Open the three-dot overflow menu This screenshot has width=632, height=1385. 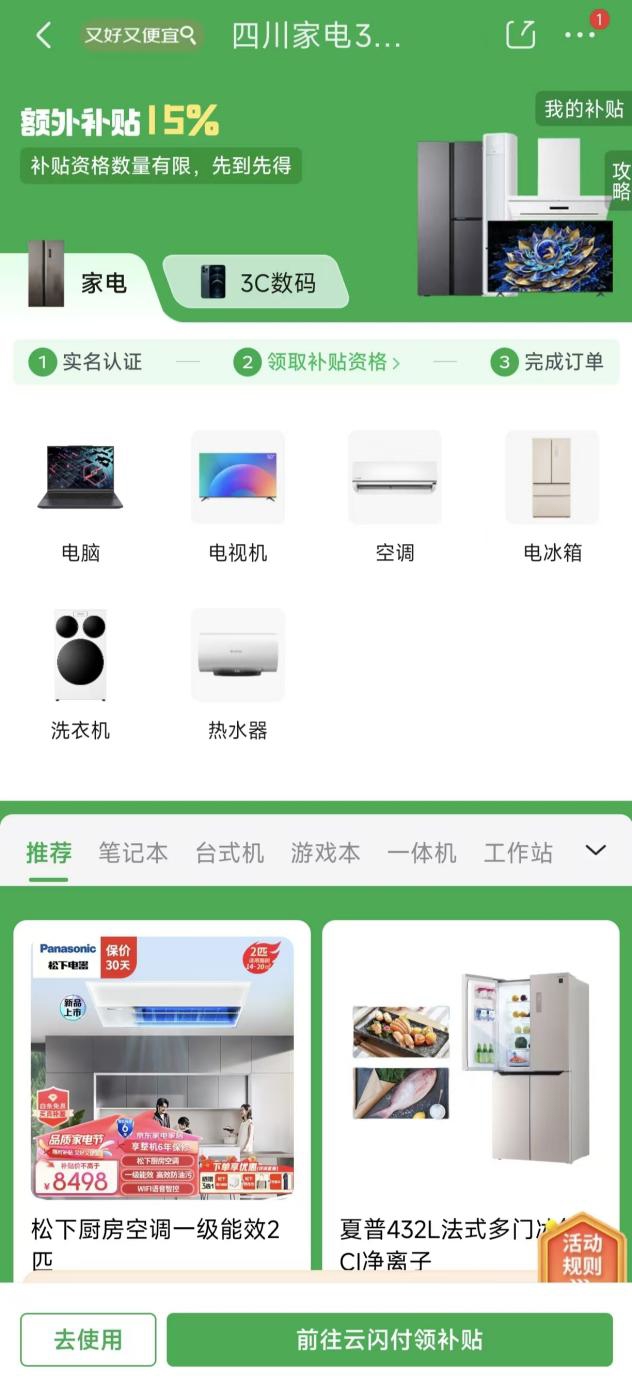(x=580, y=35)
